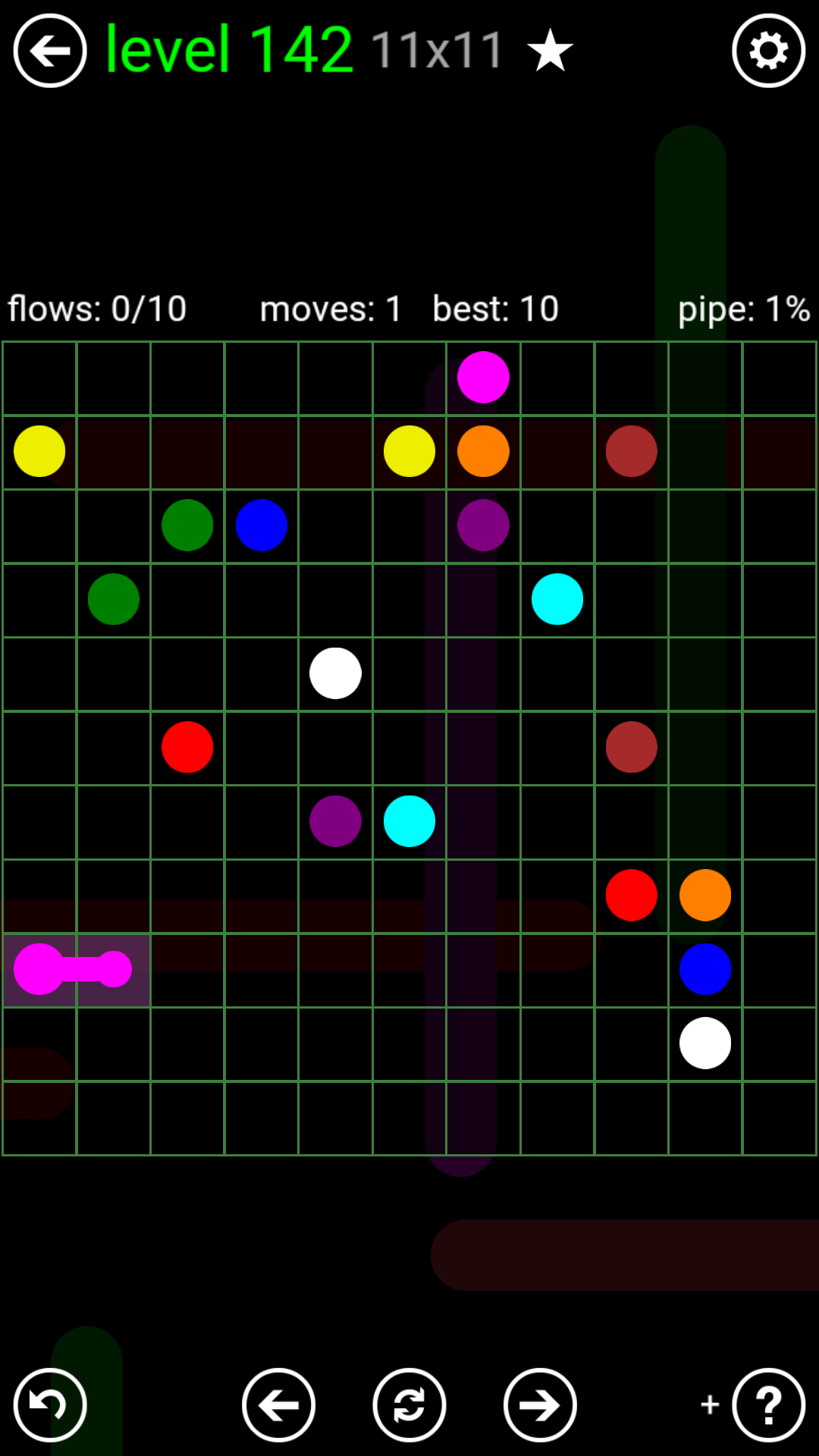The image size is (819, 1456).
Task: Tap the white dot under the blue dot
Action: pyautogui.click(x=705, y=1043)
